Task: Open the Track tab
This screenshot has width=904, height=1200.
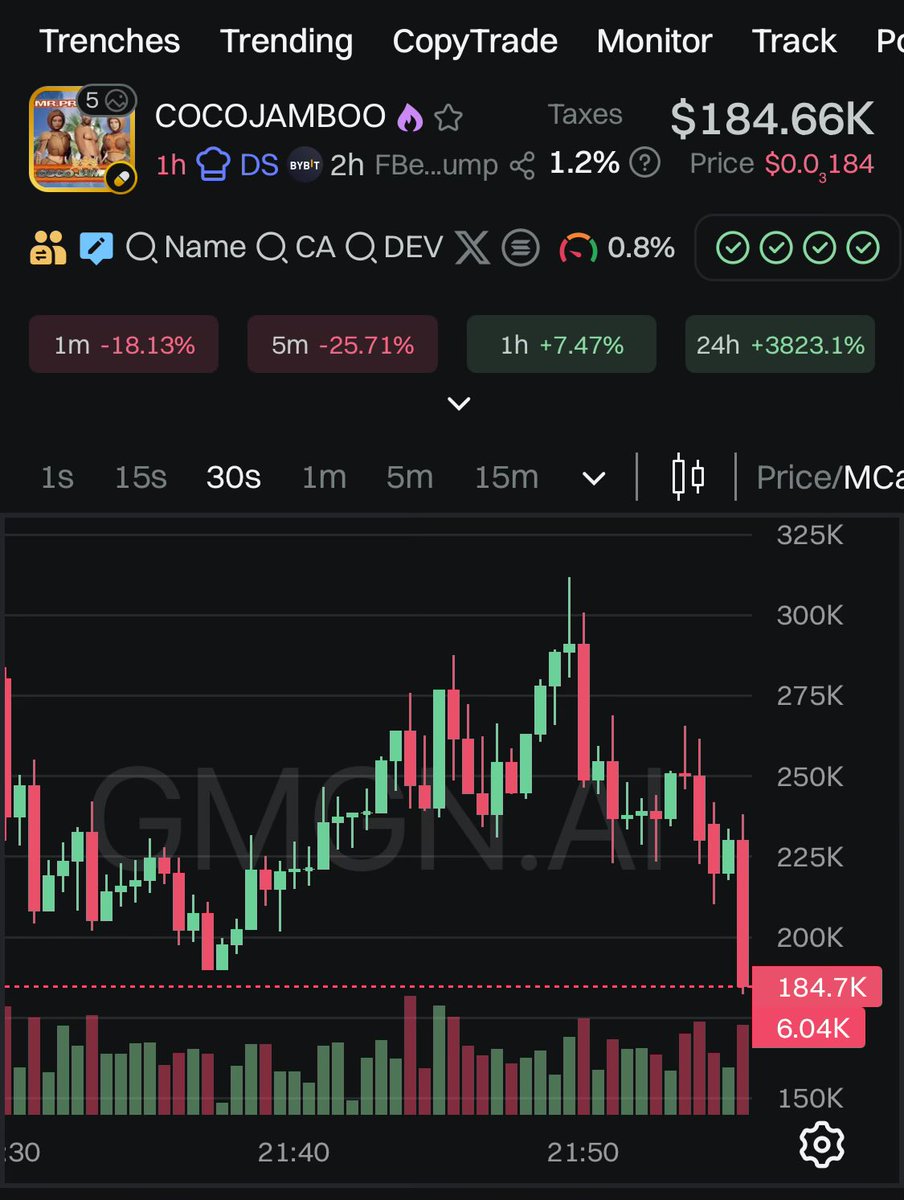Action: point(794,41)
